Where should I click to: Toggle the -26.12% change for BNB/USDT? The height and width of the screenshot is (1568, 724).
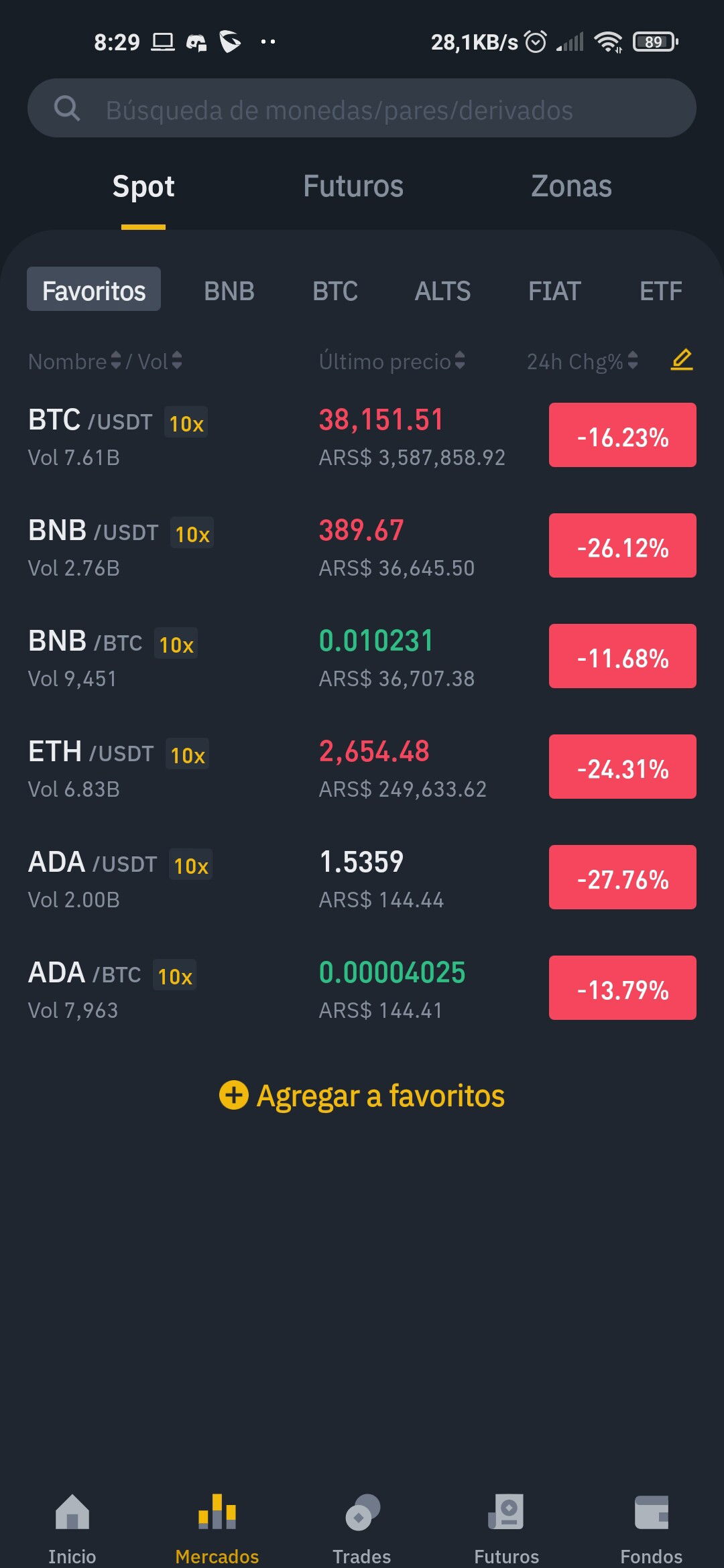click(x=623, y=545)
